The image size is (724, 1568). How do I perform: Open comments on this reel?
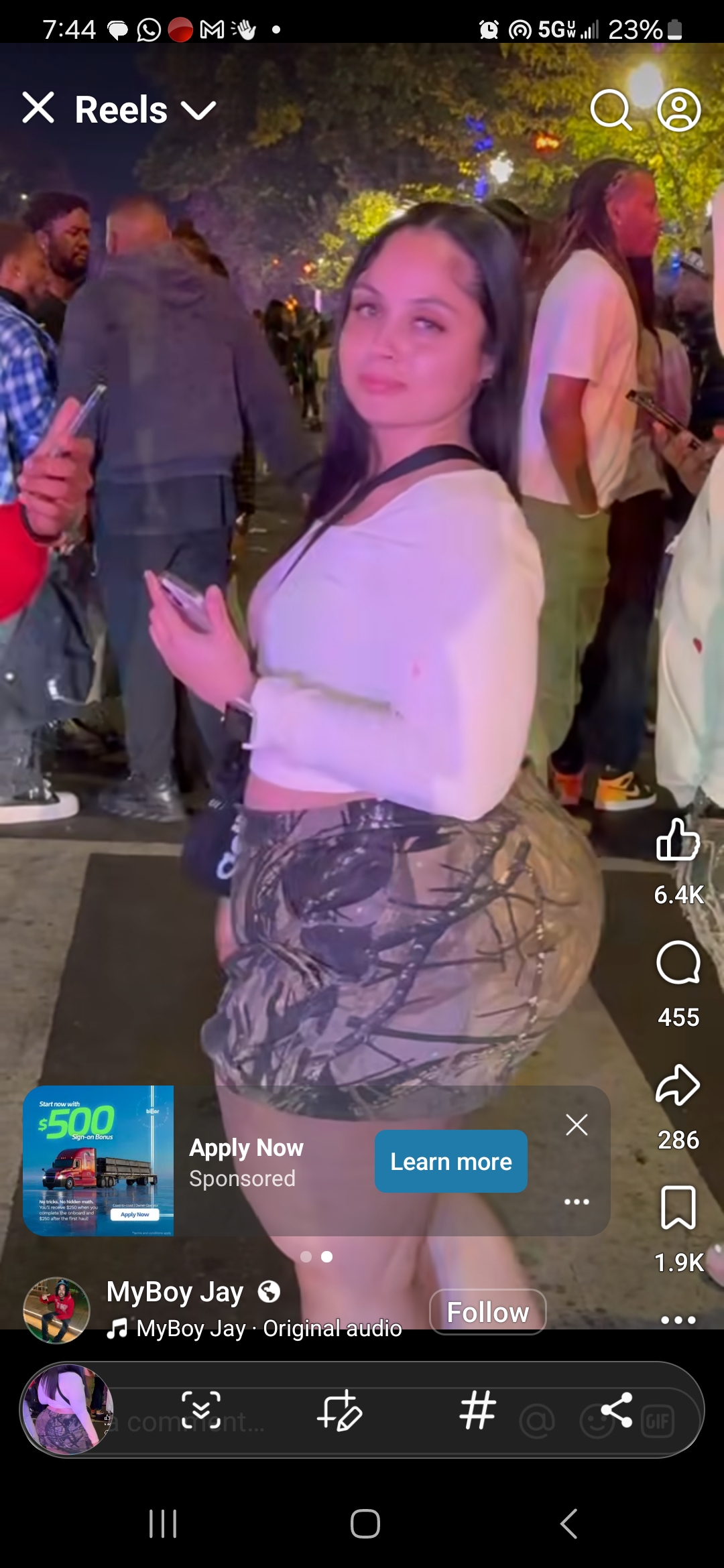tap(678, 963)
